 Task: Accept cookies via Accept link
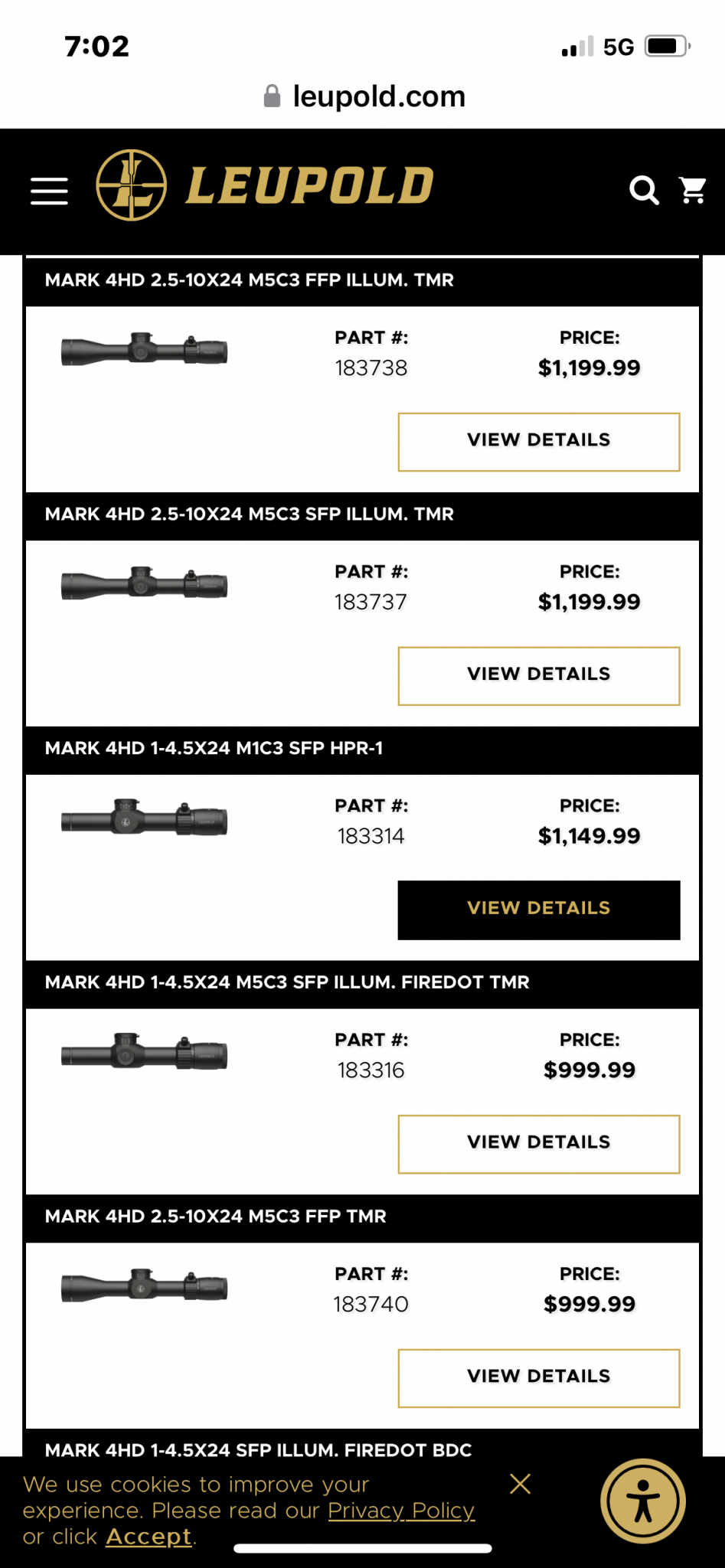pyautogui.click(x=149, y=1537)
